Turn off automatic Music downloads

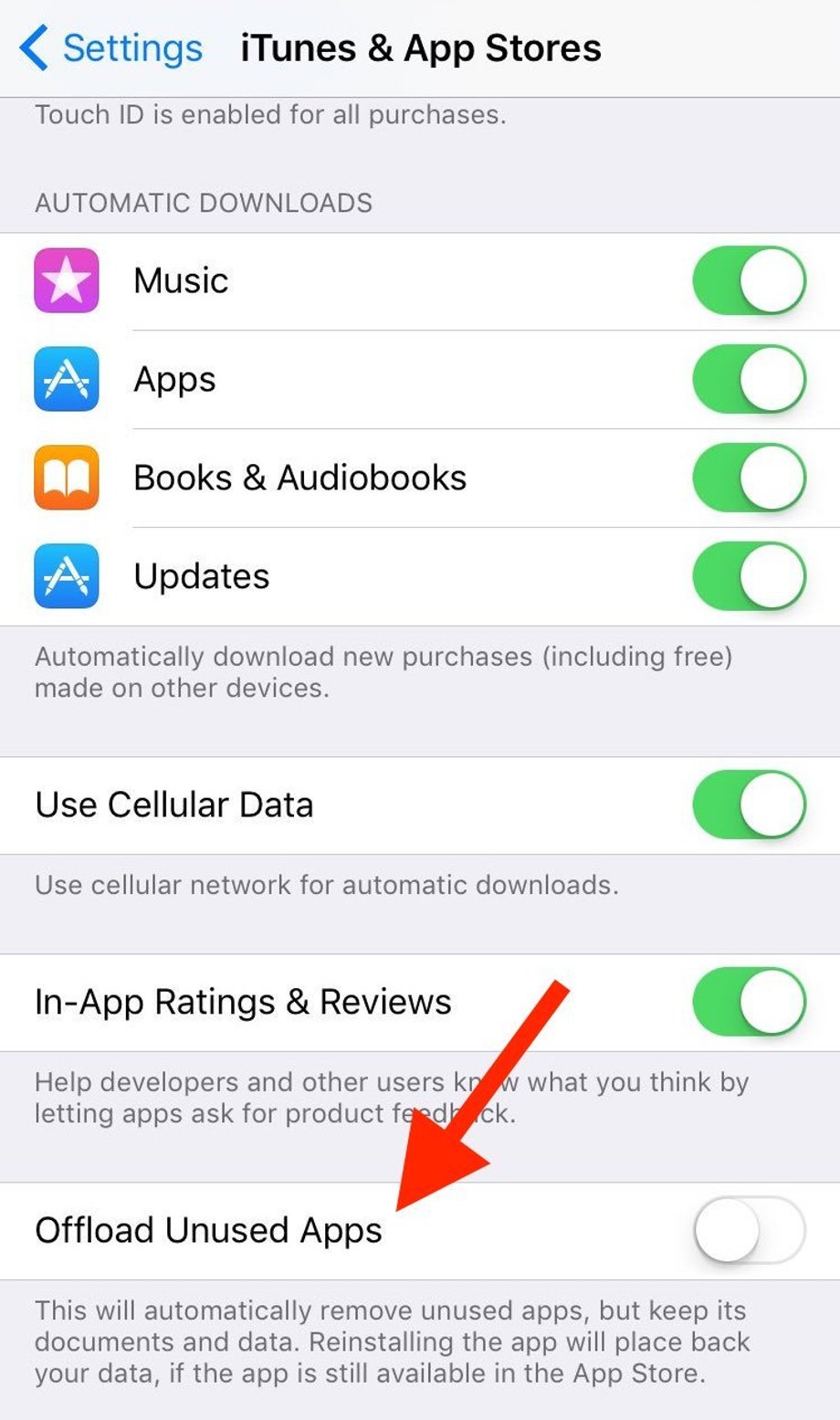pos(749,280)
